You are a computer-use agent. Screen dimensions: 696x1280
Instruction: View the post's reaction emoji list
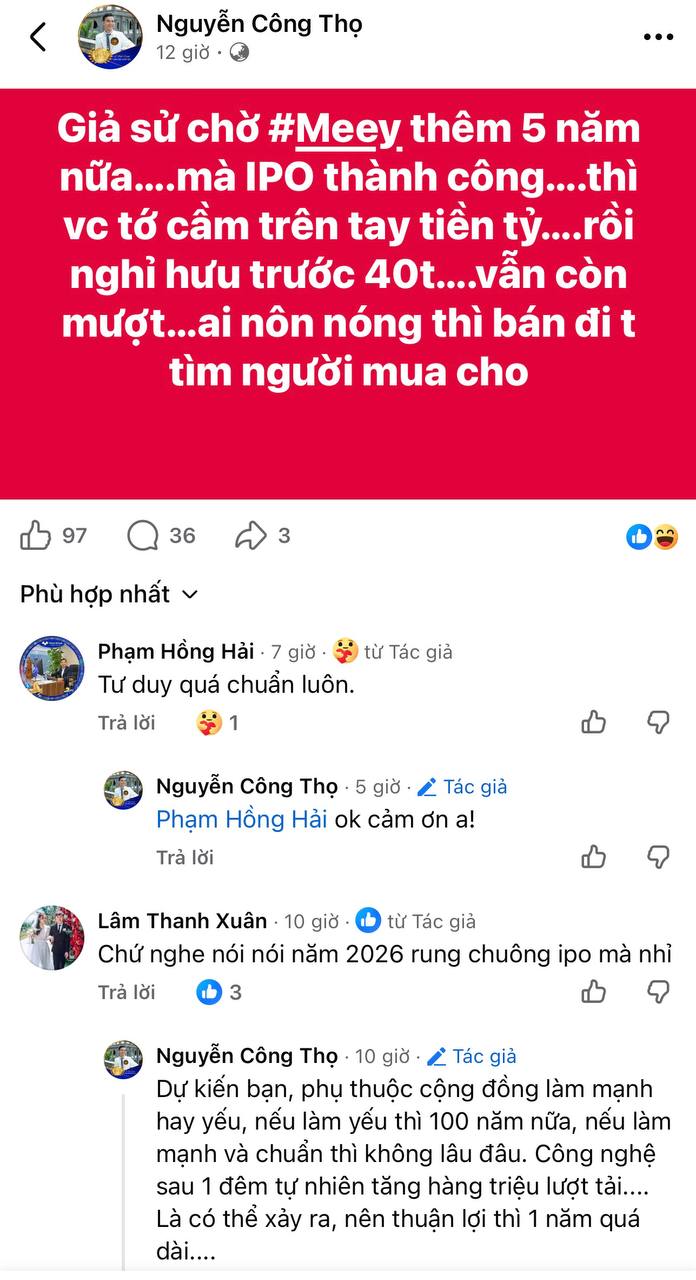pyautogui.click(x=653, y=536)
